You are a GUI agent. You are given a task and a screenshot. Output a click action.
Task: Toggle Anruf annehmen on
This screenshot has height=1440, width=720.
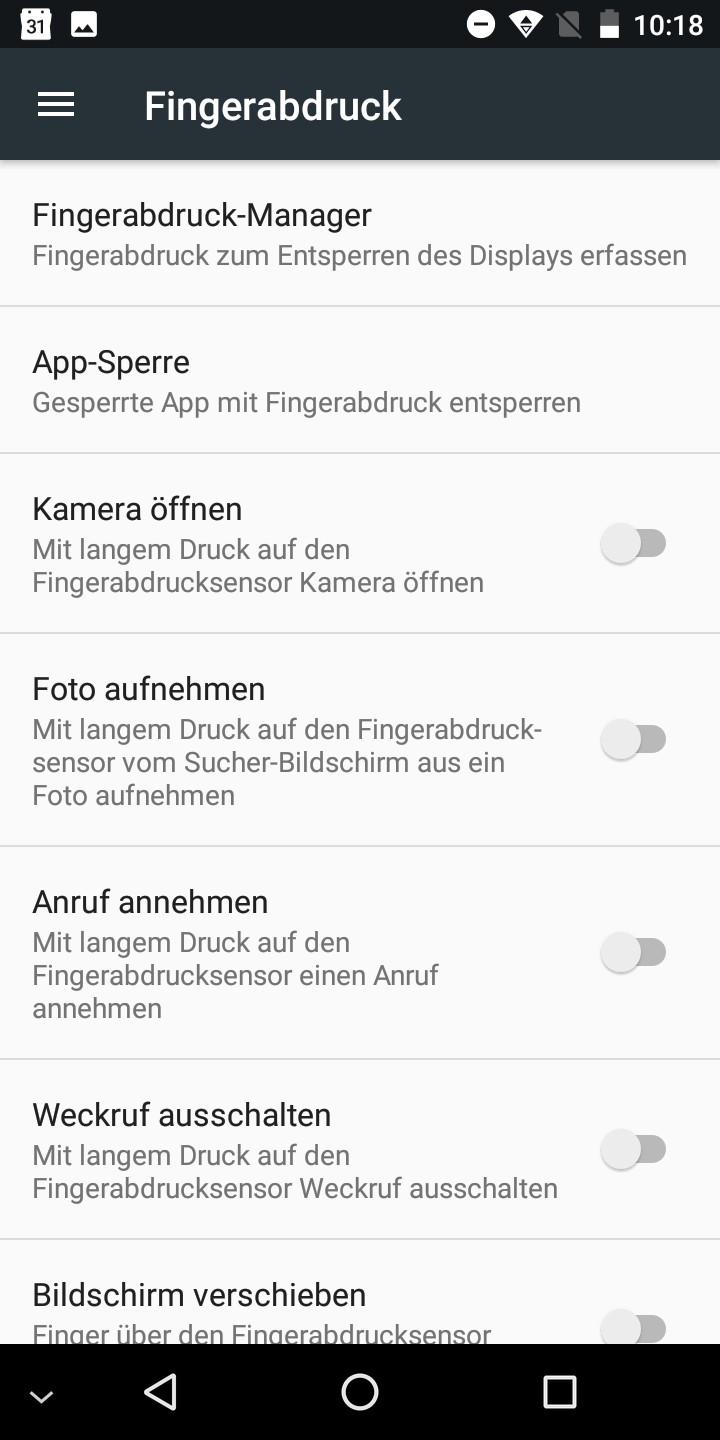(x=634, y=953)
